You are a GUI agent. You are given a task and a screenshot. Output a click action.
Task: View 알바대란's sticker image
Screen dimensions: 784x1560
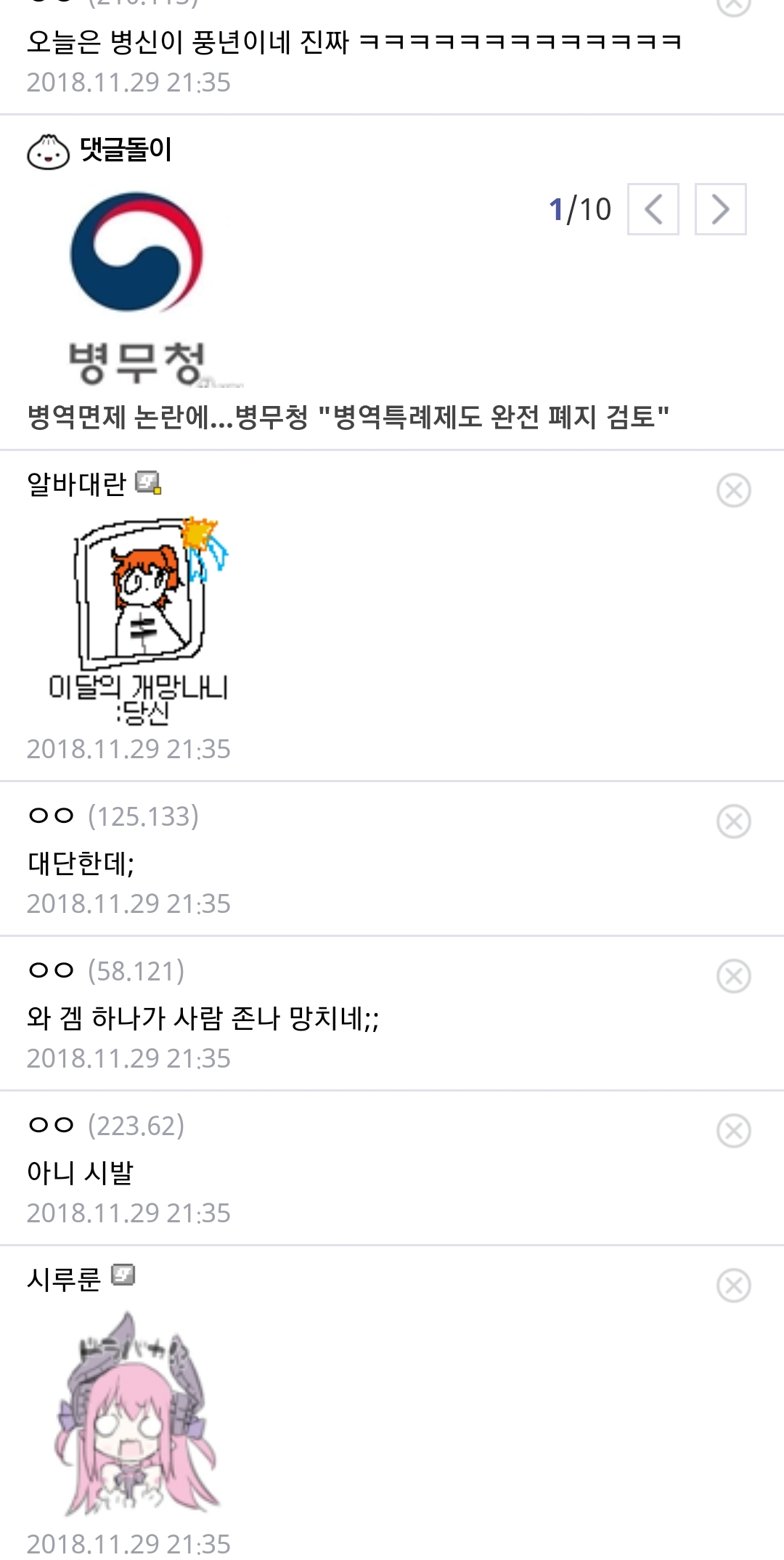[x=139, y=620]
